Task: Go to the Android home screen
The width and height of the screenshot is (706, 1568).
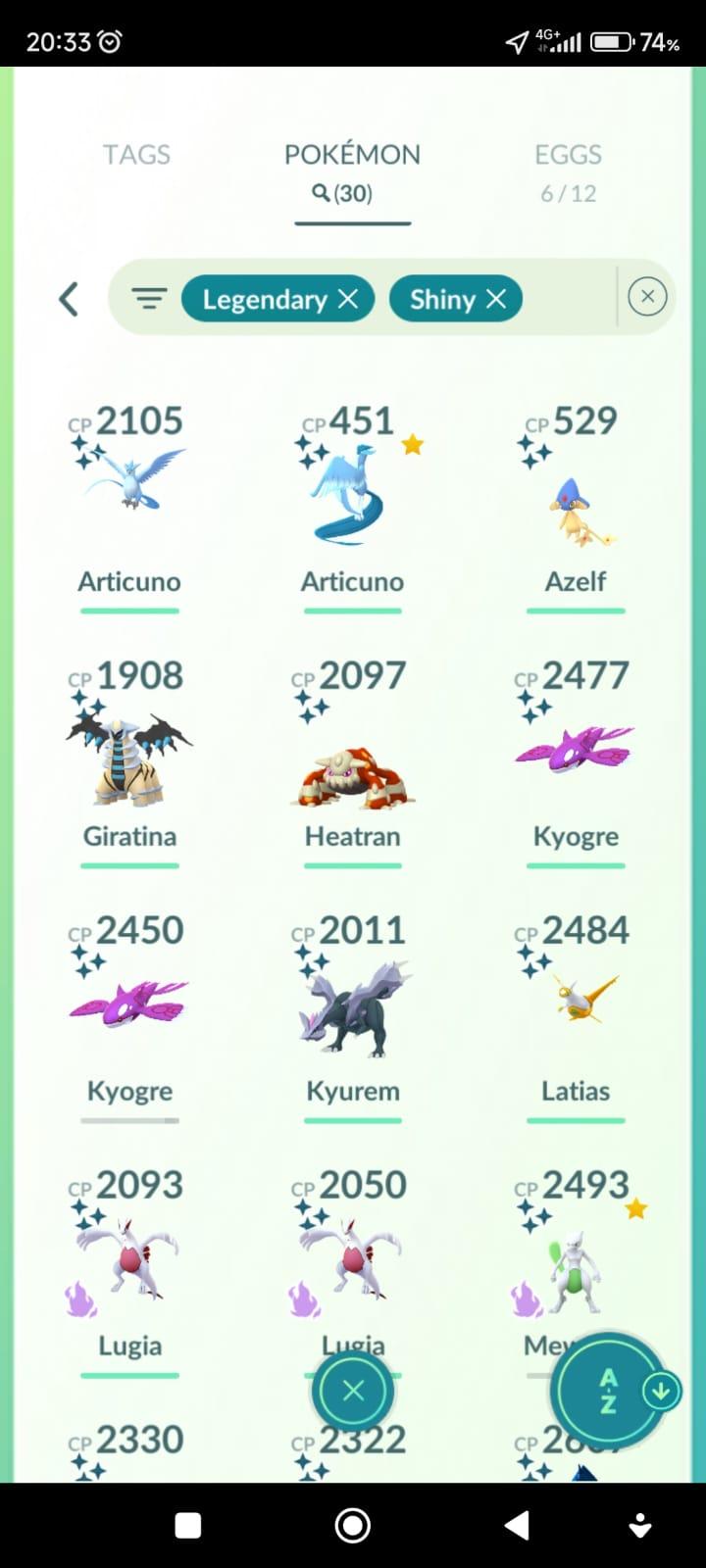Action: pos(352,1525)
